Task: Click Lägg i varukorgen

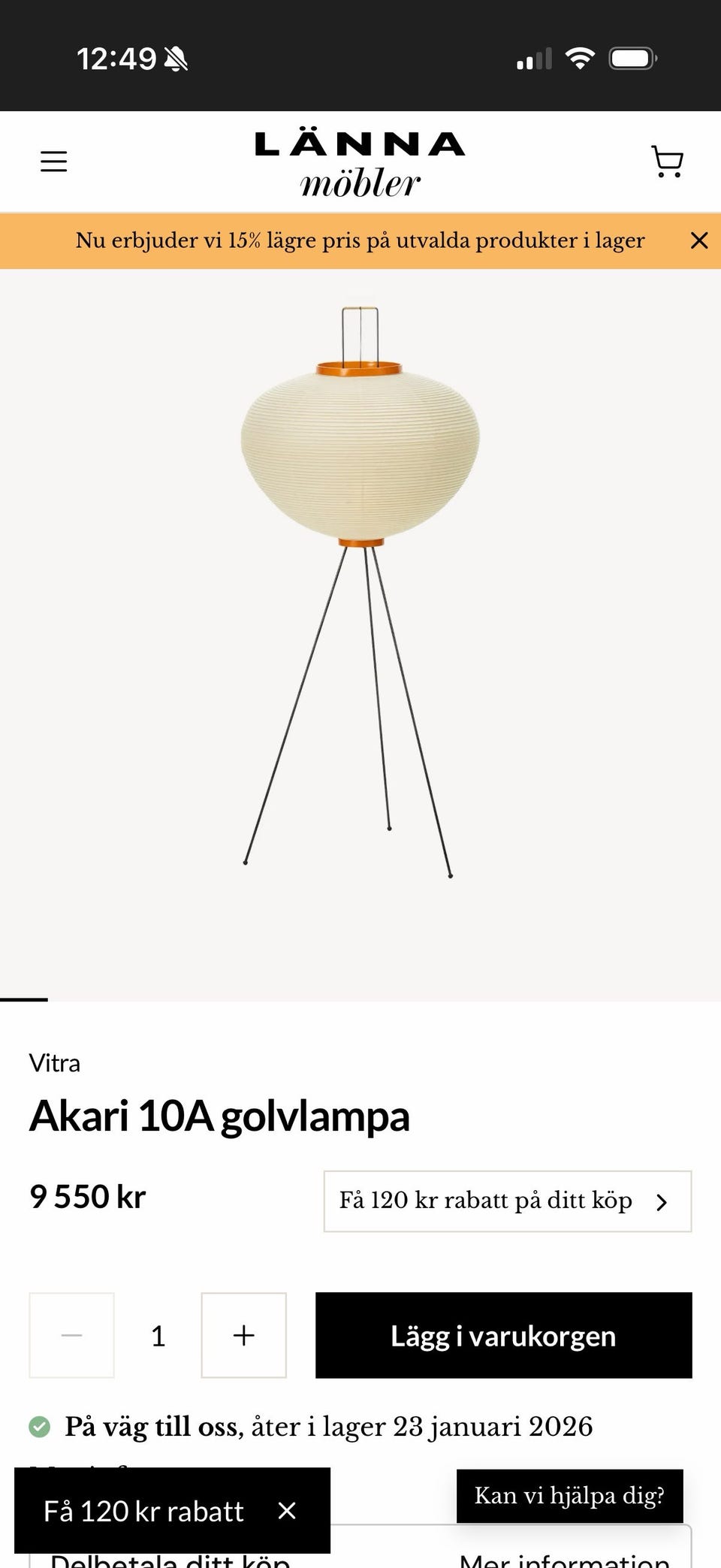Action: click(503, 1335)
